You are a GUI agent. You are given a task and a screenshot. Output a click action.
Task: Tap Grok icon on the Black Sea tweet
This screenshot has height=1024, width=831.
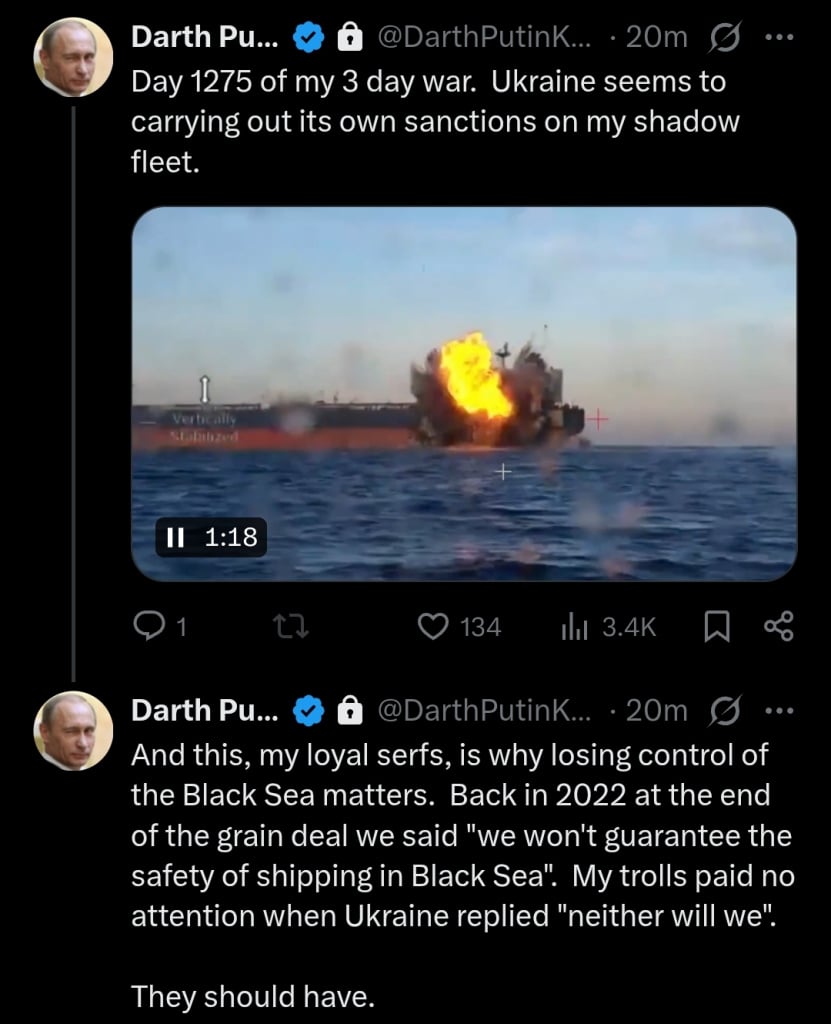722,711
